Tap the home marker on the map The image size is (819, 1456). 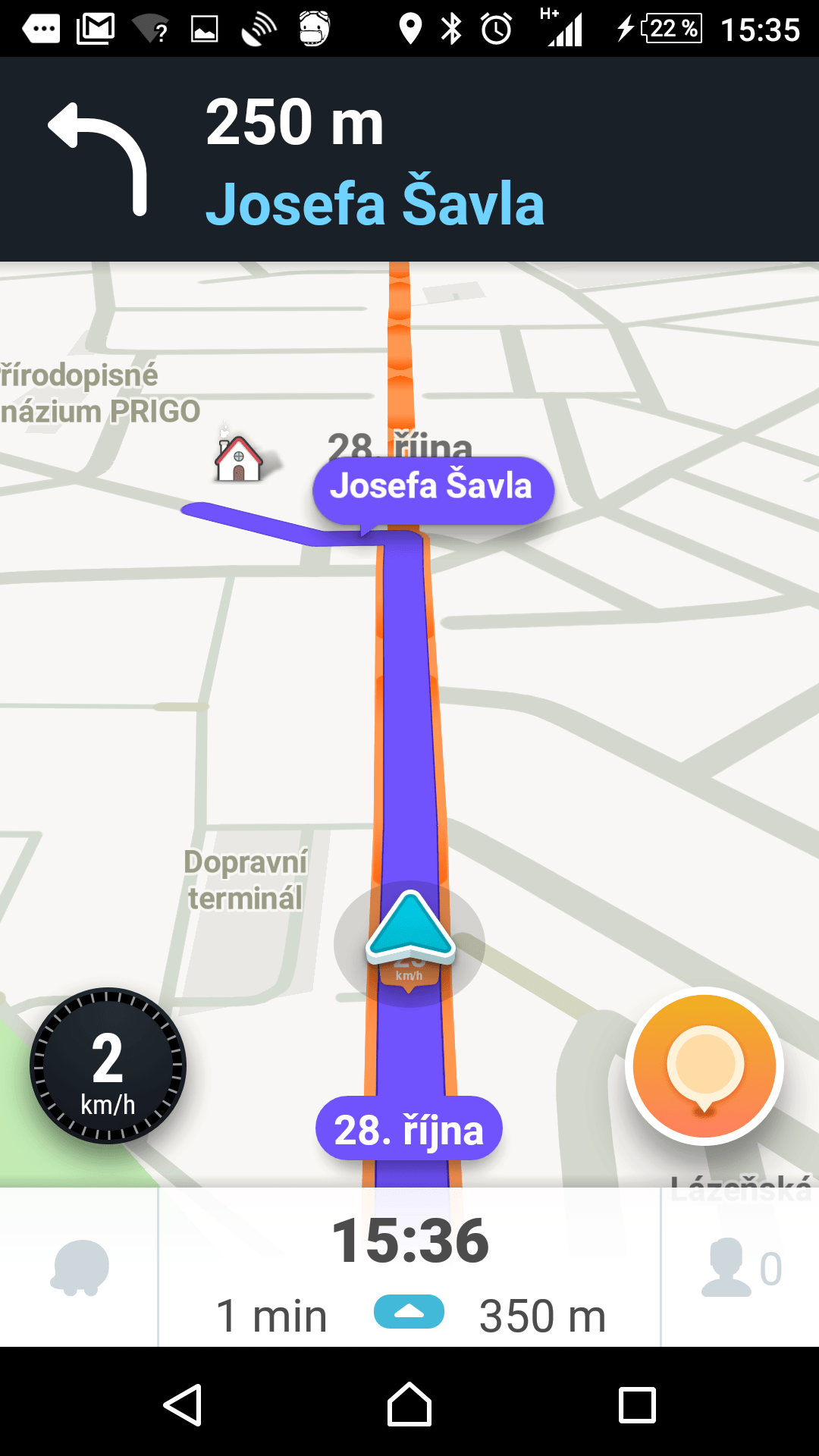(238, 459)
